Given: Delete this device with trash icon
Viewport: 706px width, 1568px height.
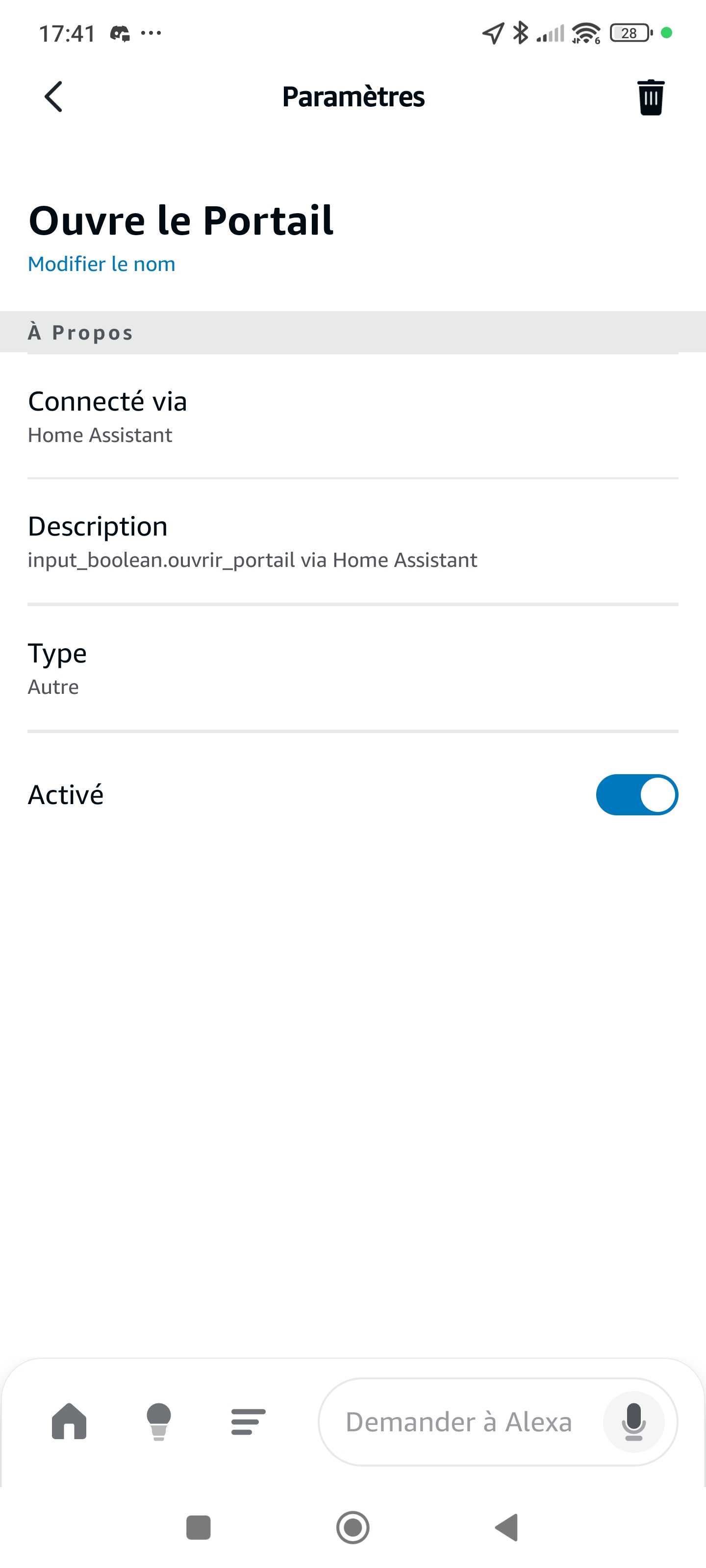Looking at the screenshot, I should point(650,98).
